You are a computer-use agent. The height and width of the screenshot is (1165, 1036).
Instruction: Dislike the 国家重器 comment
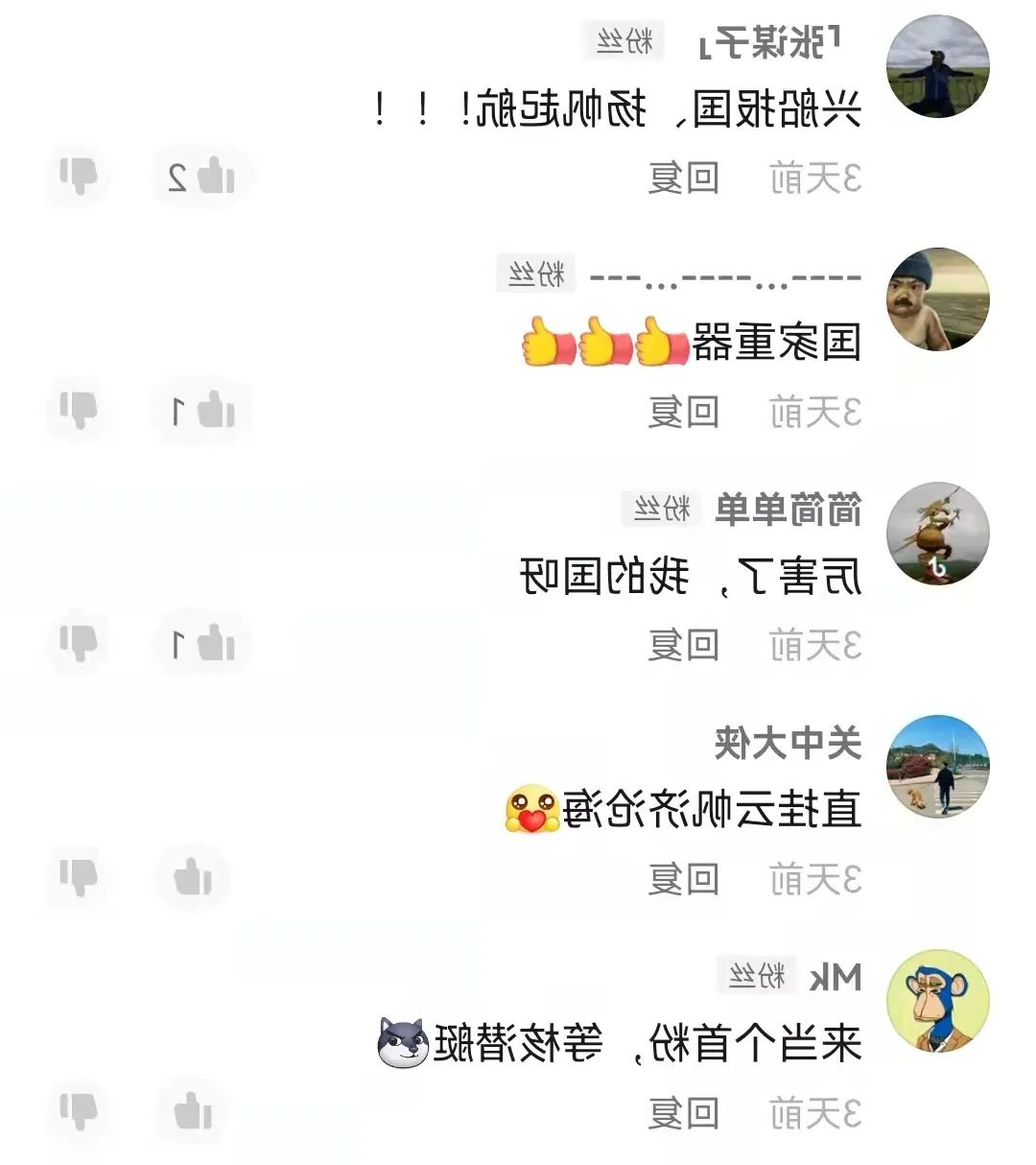[79, 411]
